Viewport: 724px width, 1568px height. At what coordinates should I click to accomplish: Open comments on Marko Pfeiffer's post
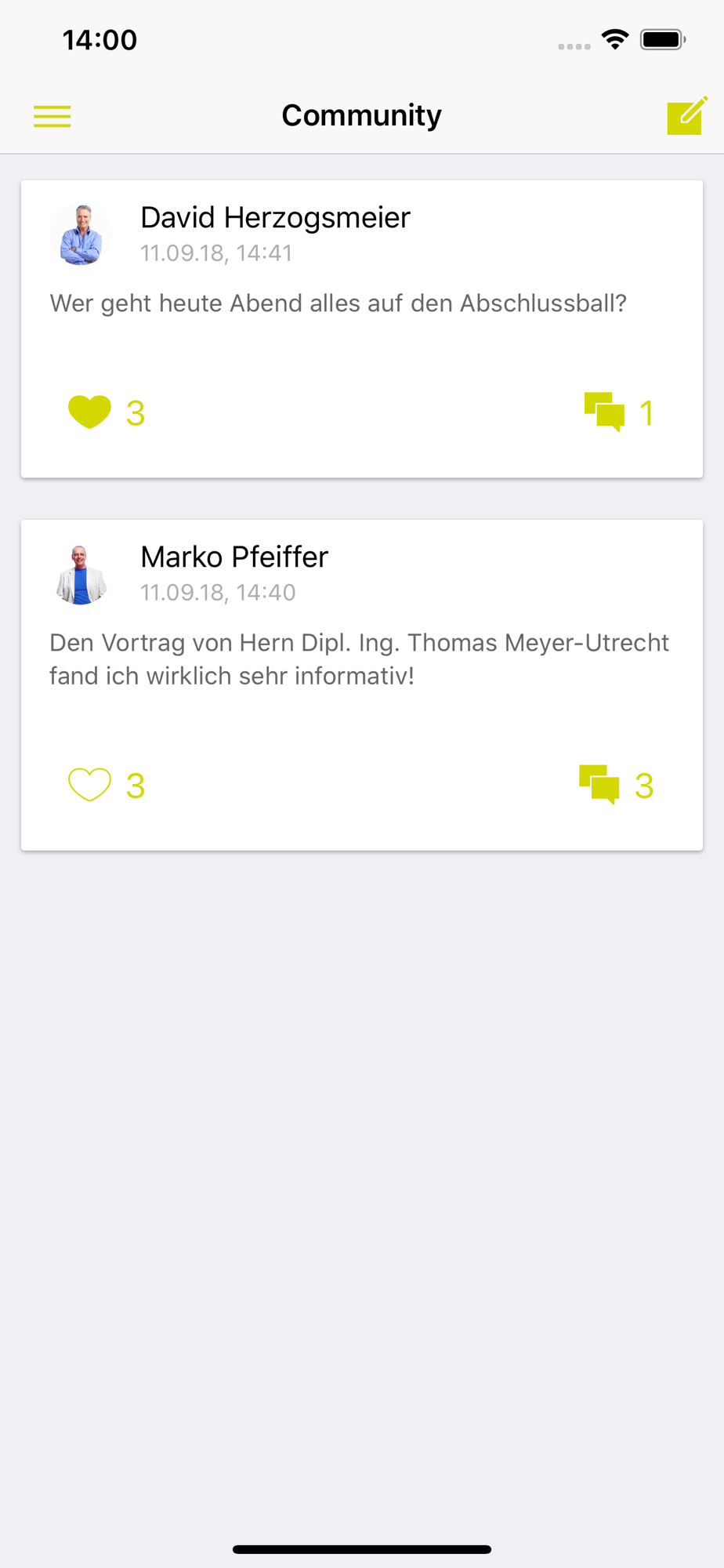pyautogui.click(x=600, y=785)
